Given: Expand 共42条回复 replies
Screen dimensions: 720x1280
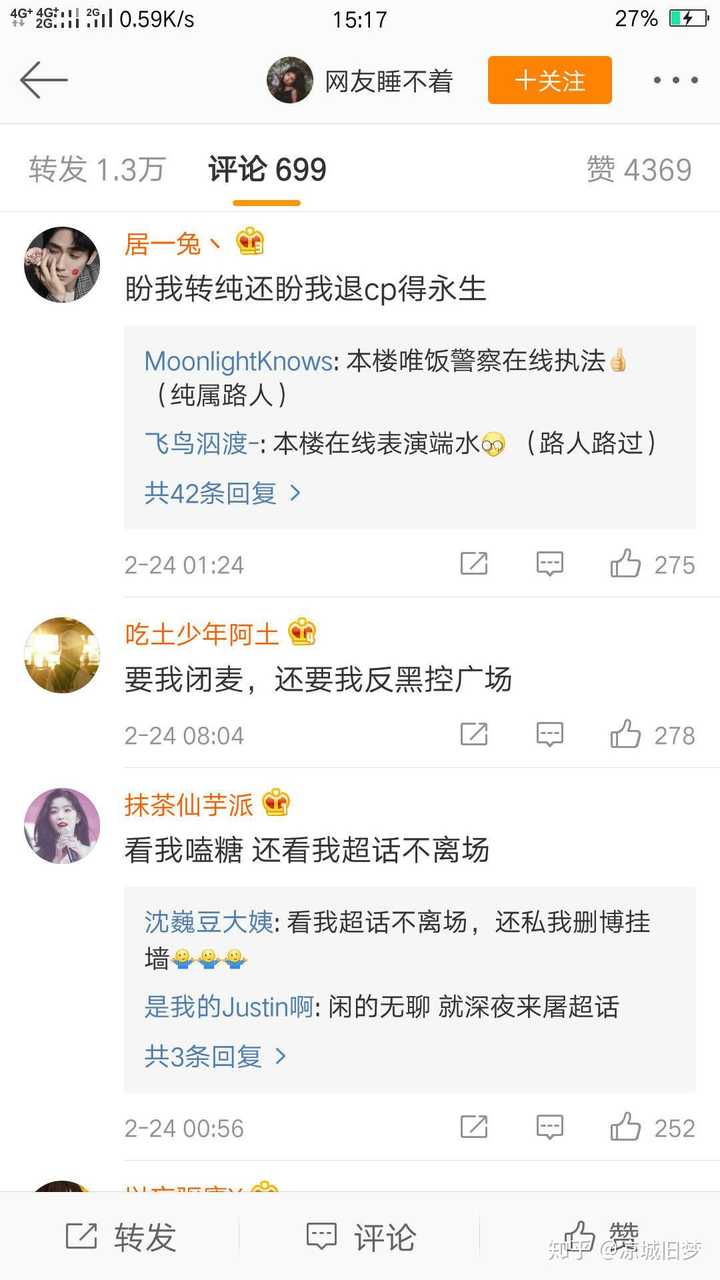Looking at the screenshot, I should (222, 492).
